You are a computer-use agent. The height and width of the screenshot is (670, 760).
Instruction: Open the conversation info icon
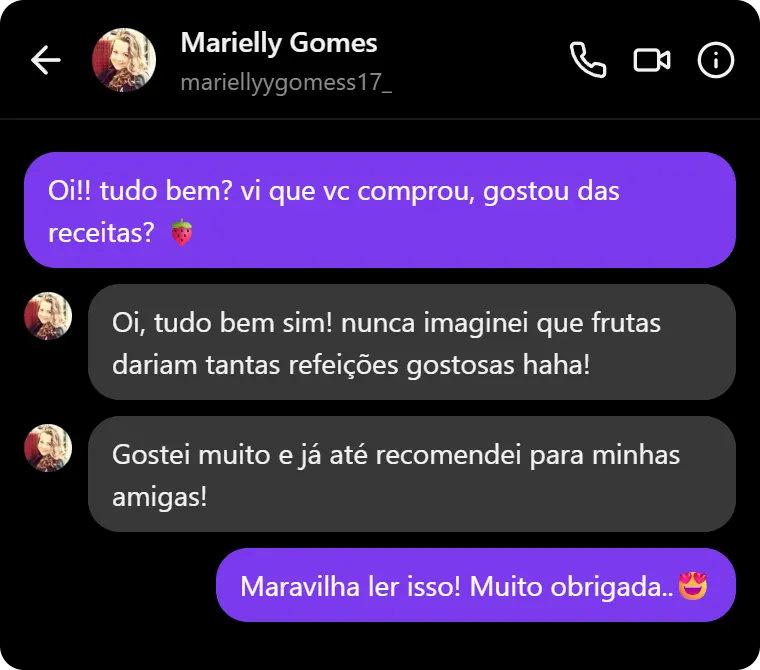(716, 61)
